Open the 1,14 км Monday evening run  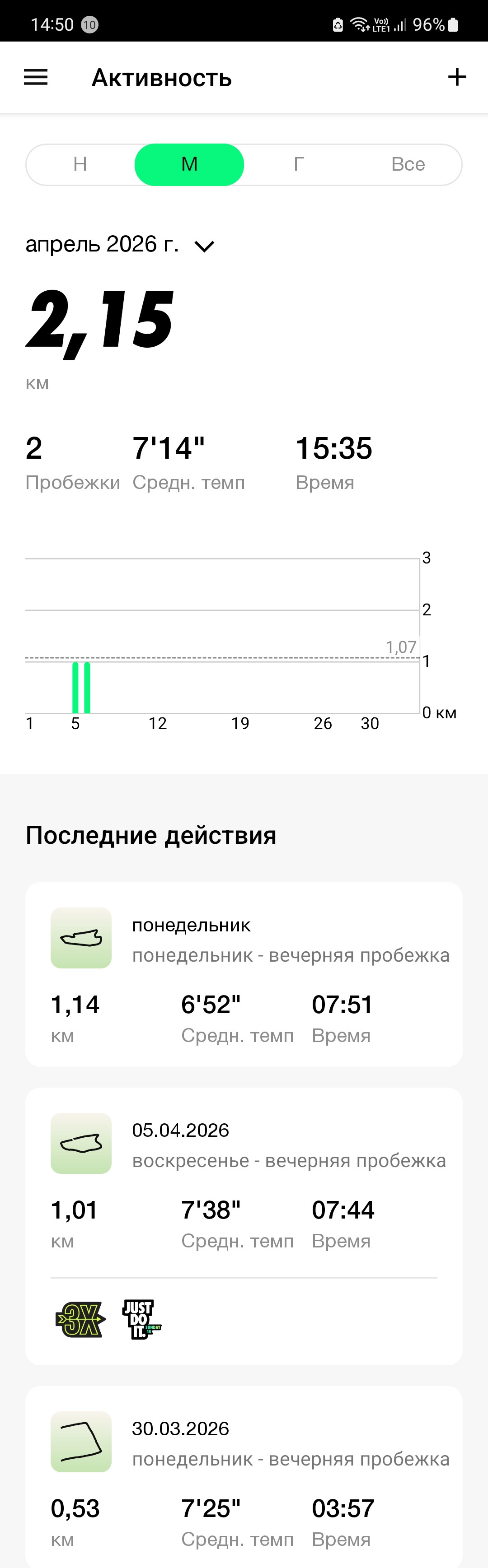tap(244, 974)
